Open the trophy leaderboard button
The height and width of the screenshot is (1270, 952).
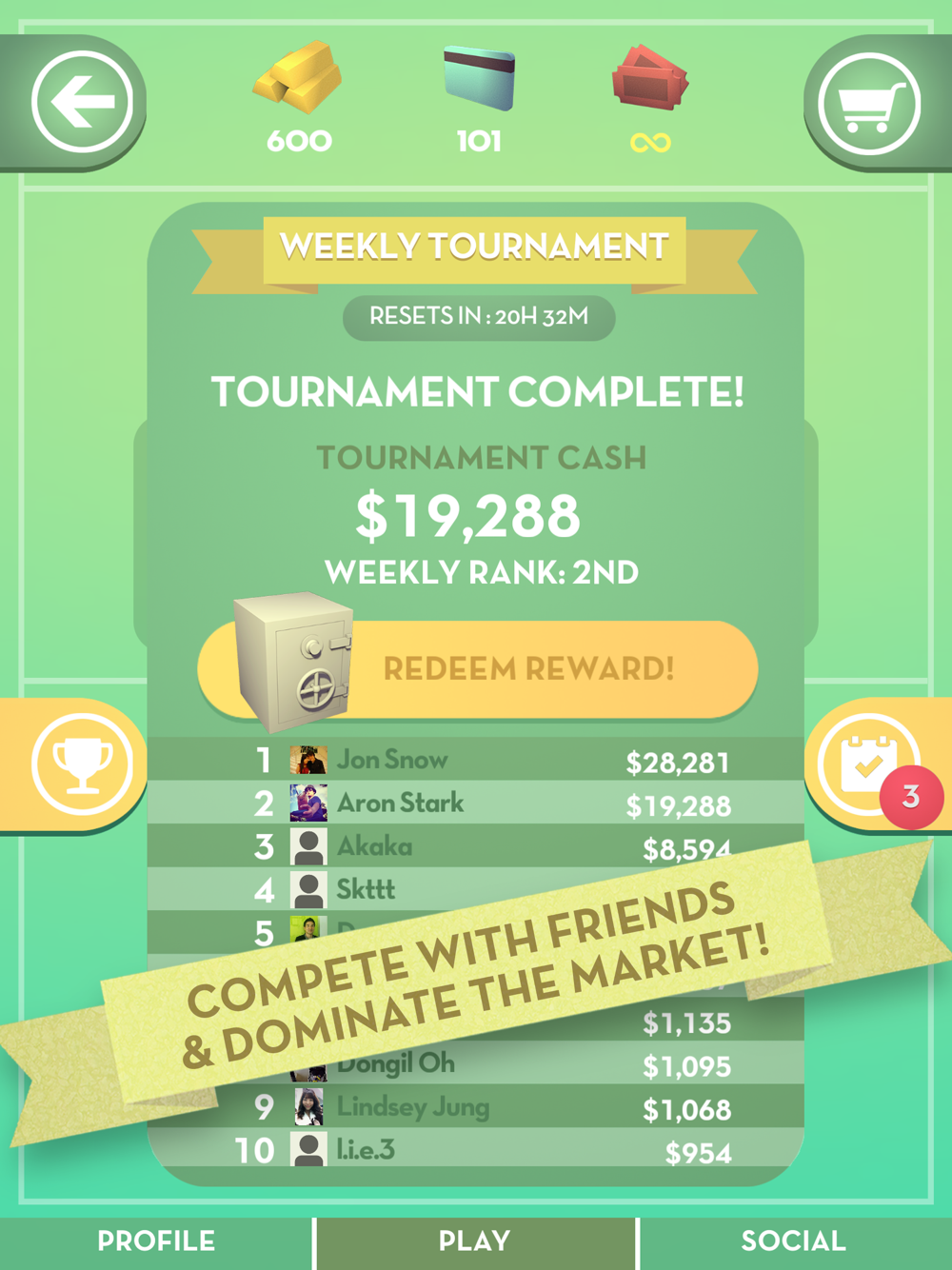pyautogui.click(x=82, y=764)
